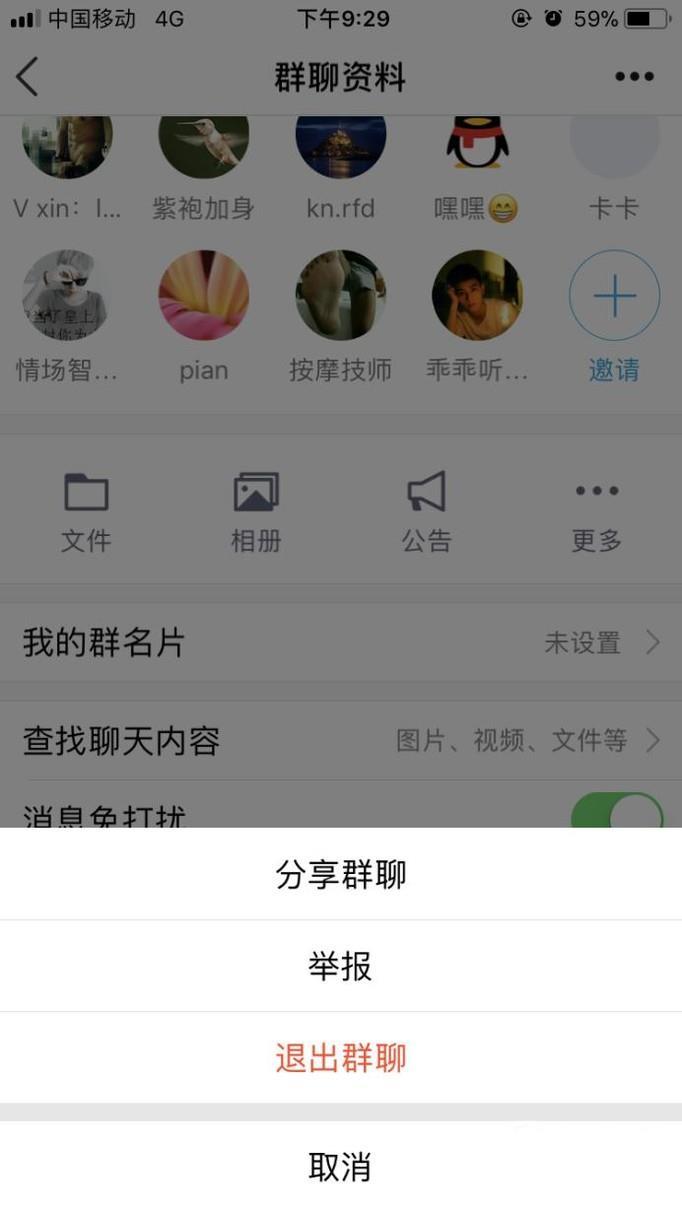Choose 退出群聊 to leave the group

(341, 1058)
